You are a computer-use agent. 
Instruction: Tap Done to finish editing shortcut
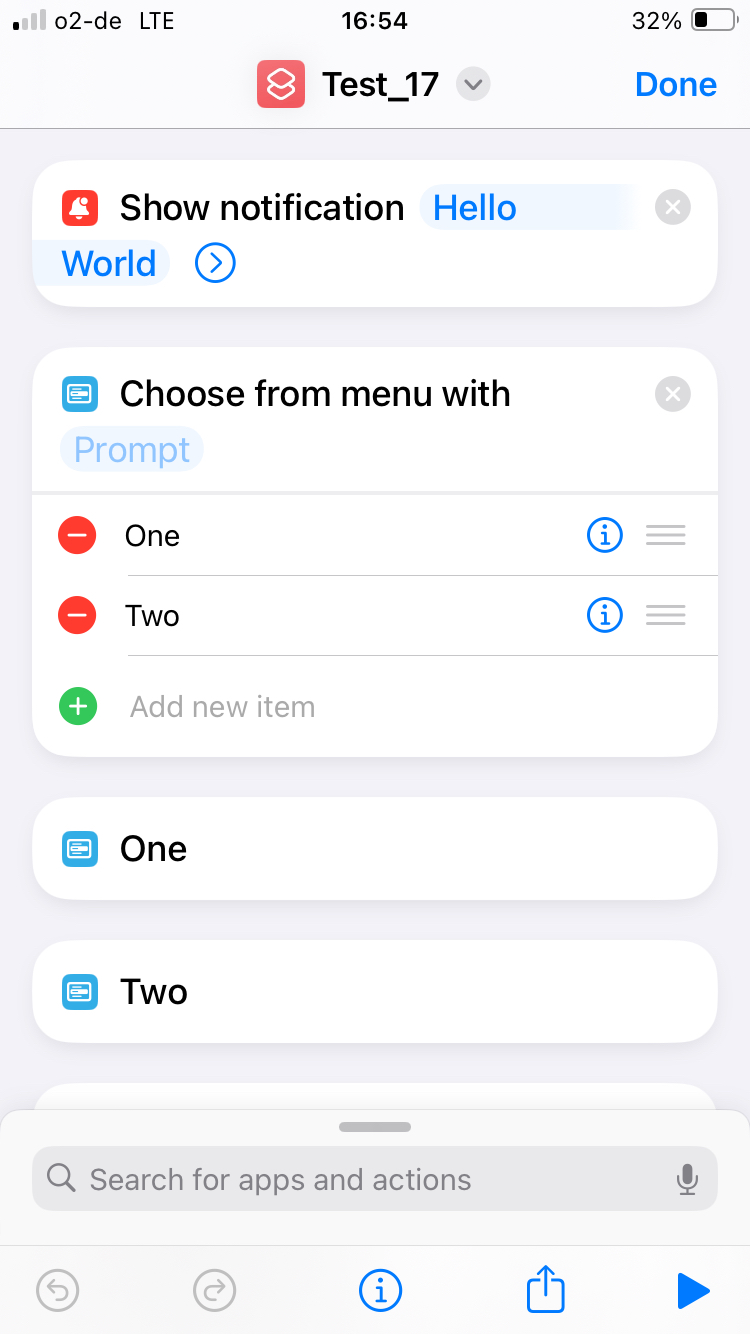tap(676, 85)
